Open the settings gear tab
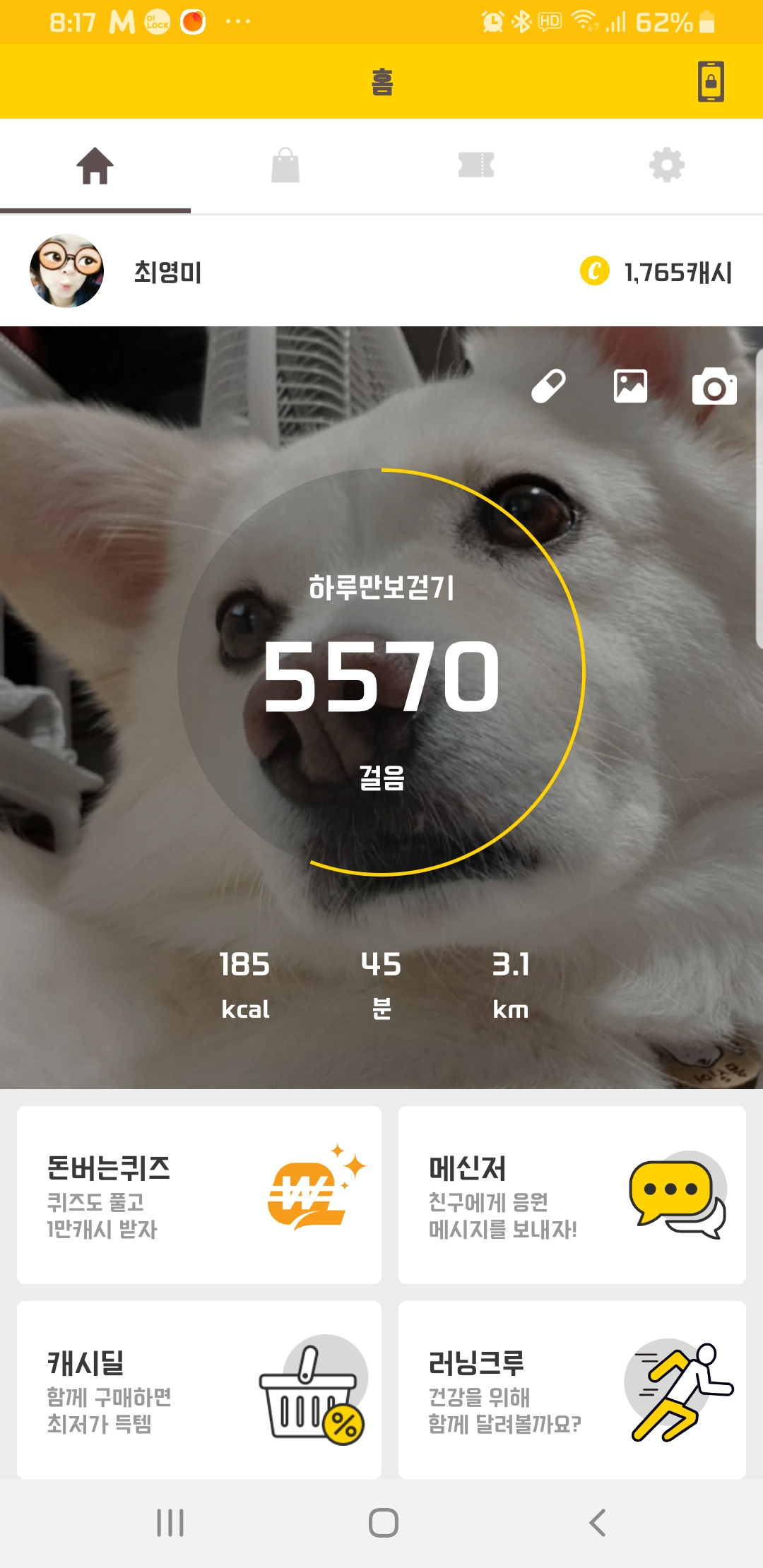 [667, 166]
